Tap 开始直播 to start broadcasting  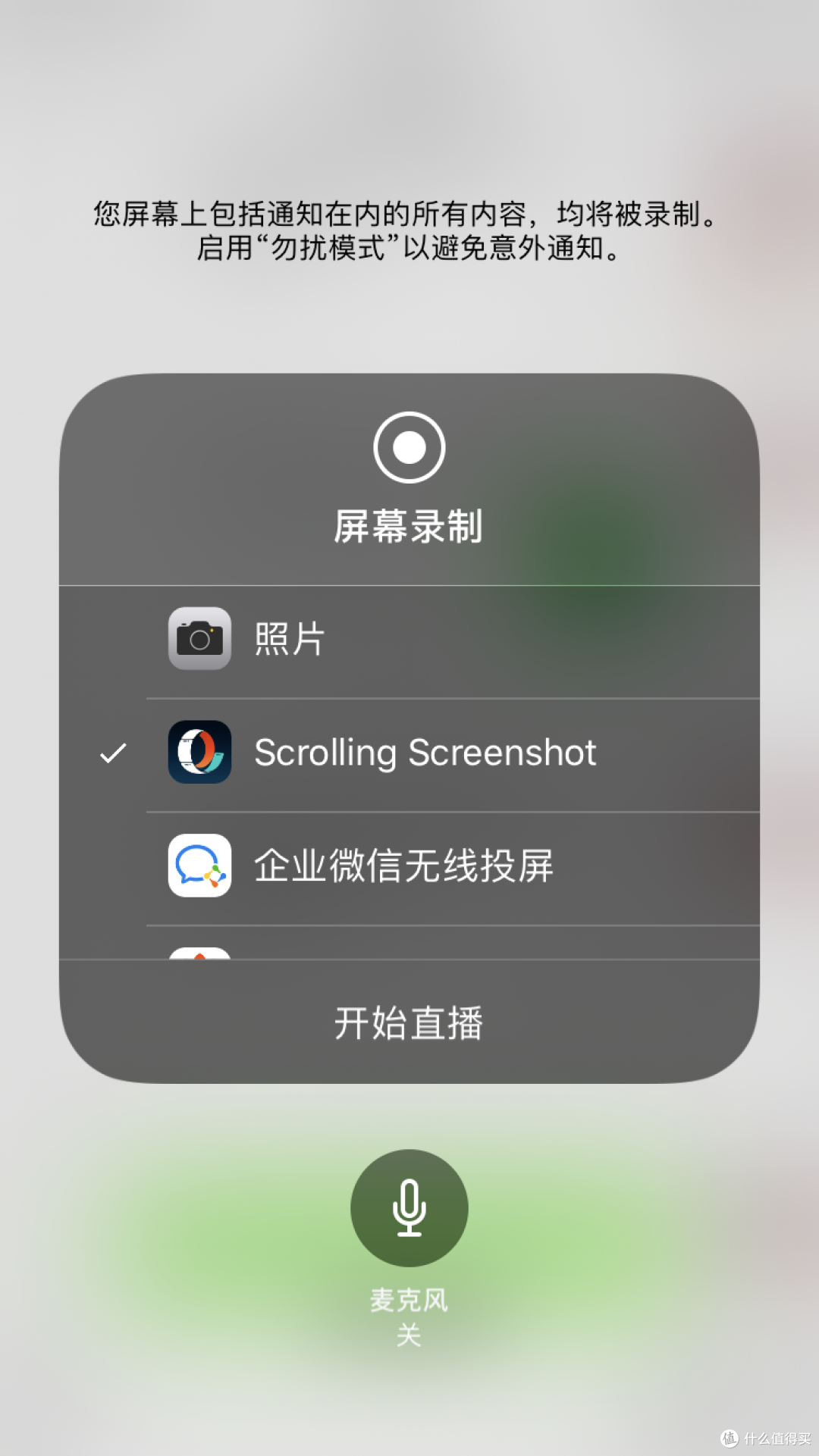pyautogui.click(x=409, y=1022)
